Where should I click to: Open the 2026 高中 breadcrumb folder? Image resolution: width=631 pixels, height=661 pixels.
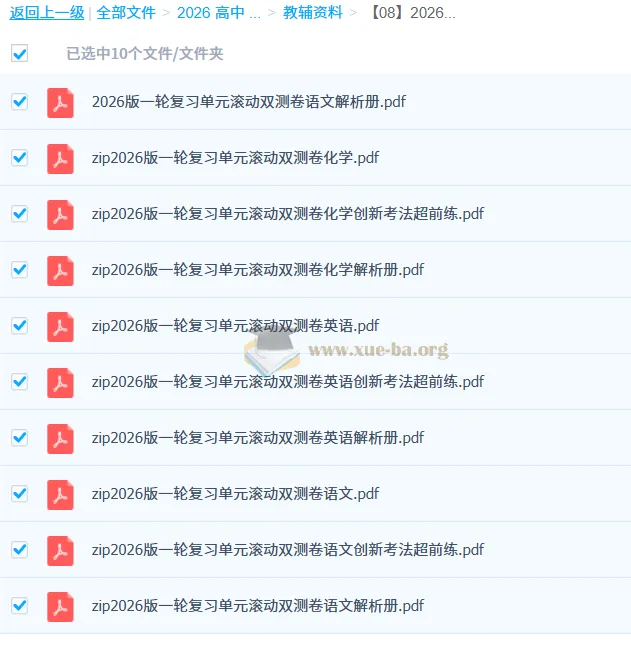(218, 13)
